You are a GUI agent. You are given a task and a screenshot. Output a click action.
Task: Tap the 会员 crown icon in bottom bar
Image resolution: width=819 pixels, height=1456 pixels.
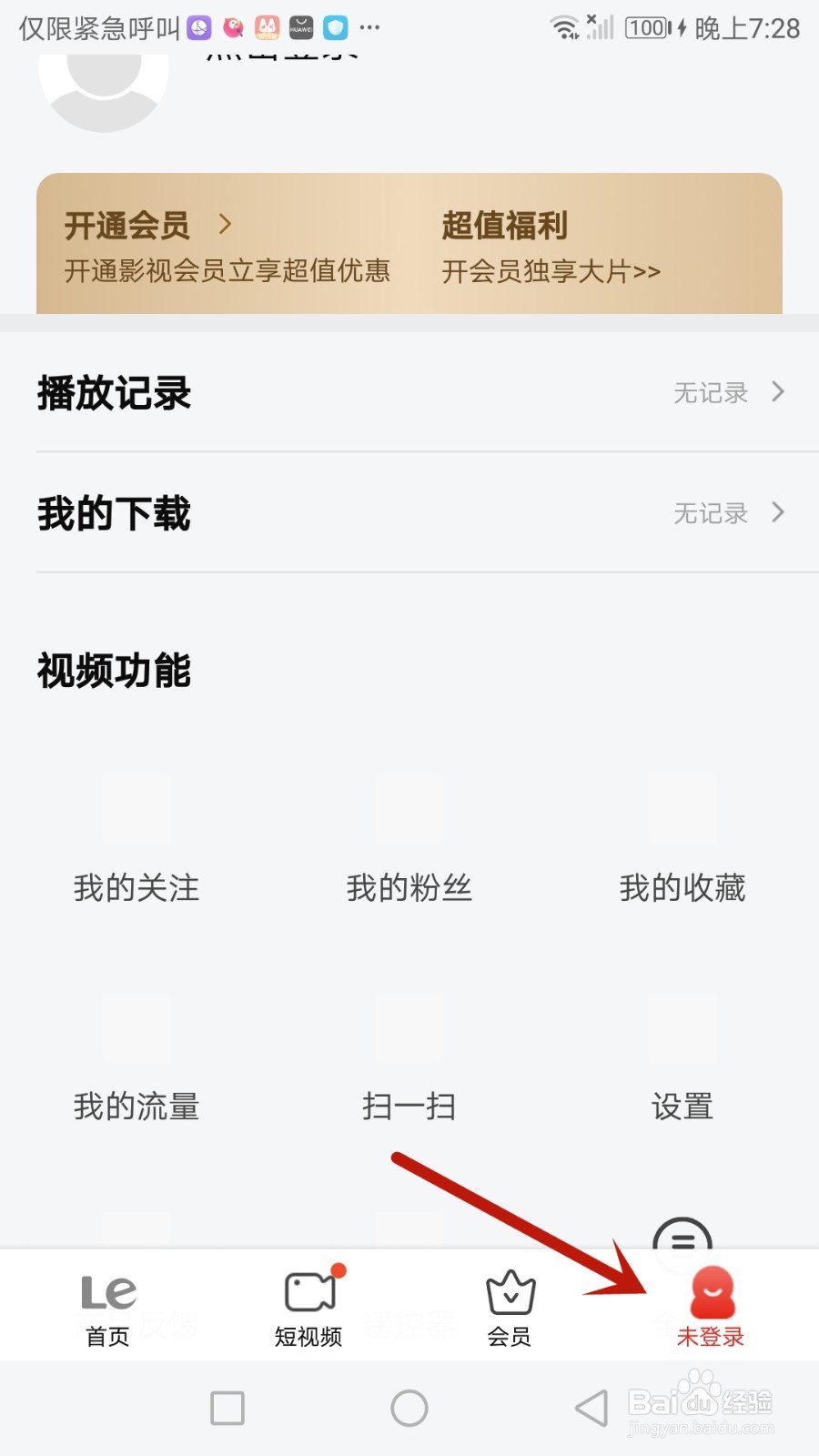tap(509, 1289)
